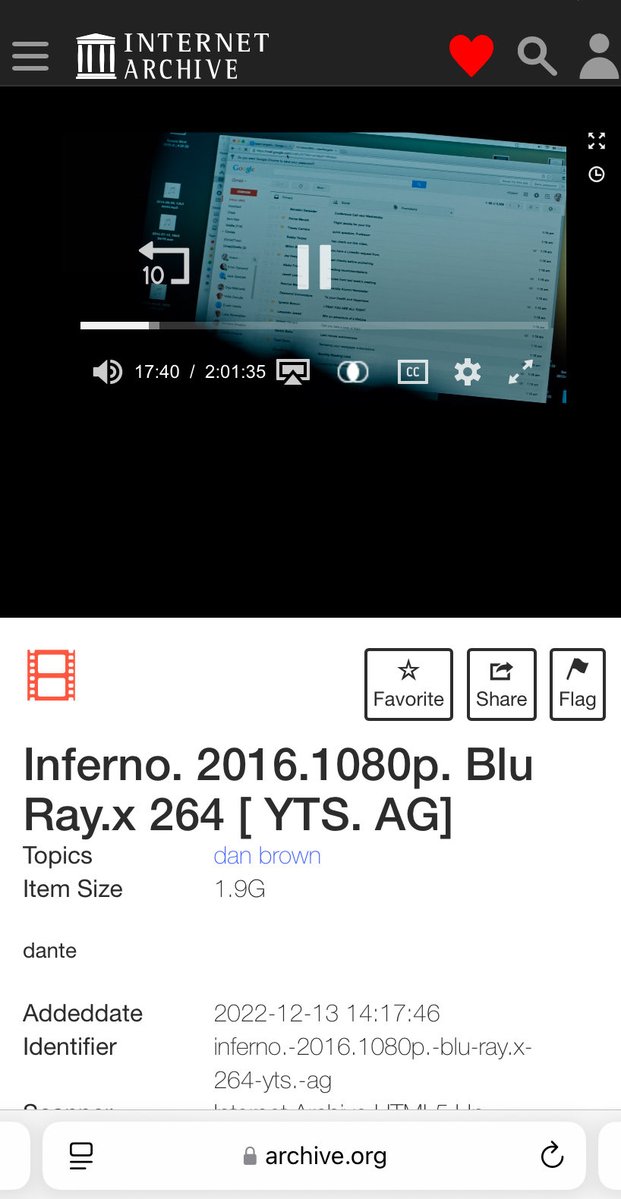The width and height of the screenshot is (621, 1199).
Task: Flag this item
Action: tap(577, 684)
